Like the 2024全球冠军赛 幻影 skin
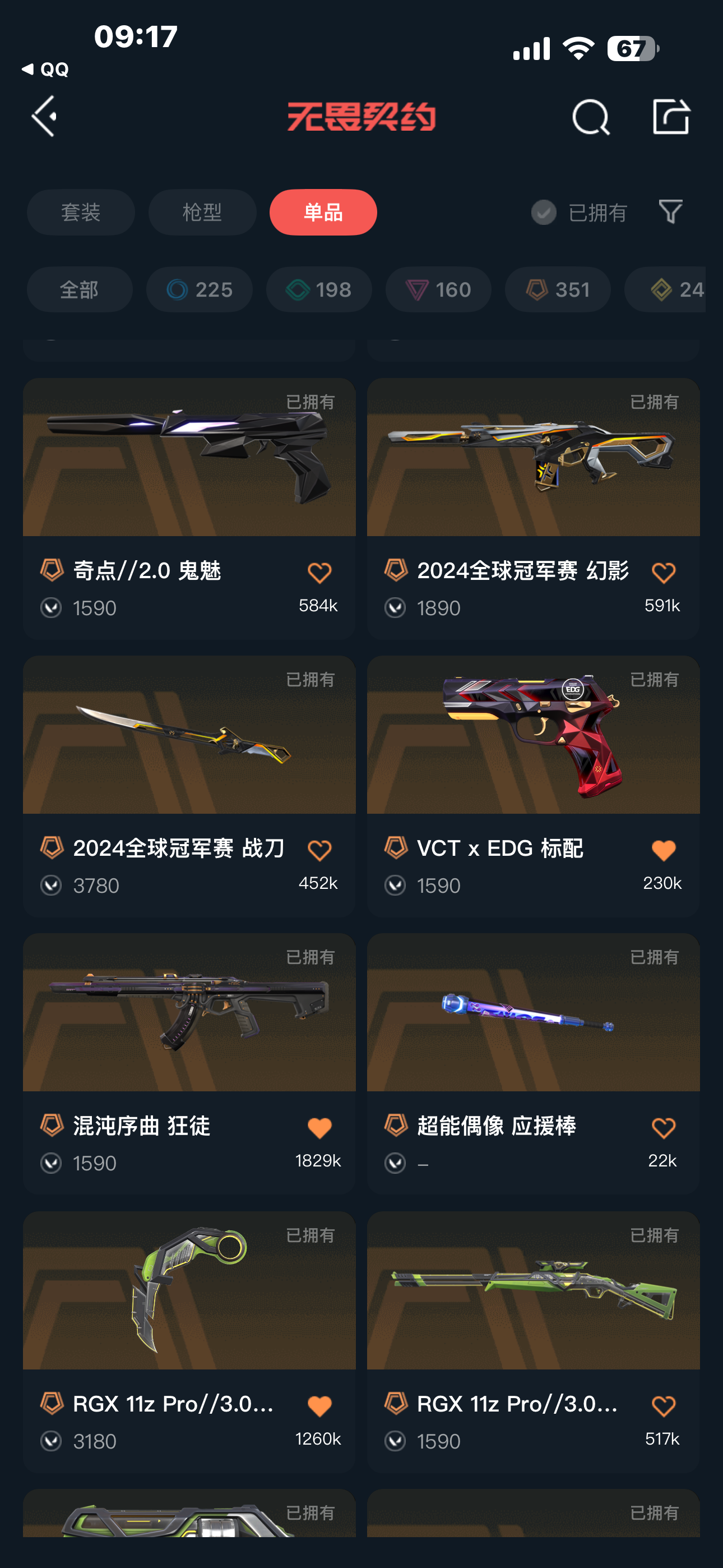Screen dimensions: 723x1568 (664, 573)
